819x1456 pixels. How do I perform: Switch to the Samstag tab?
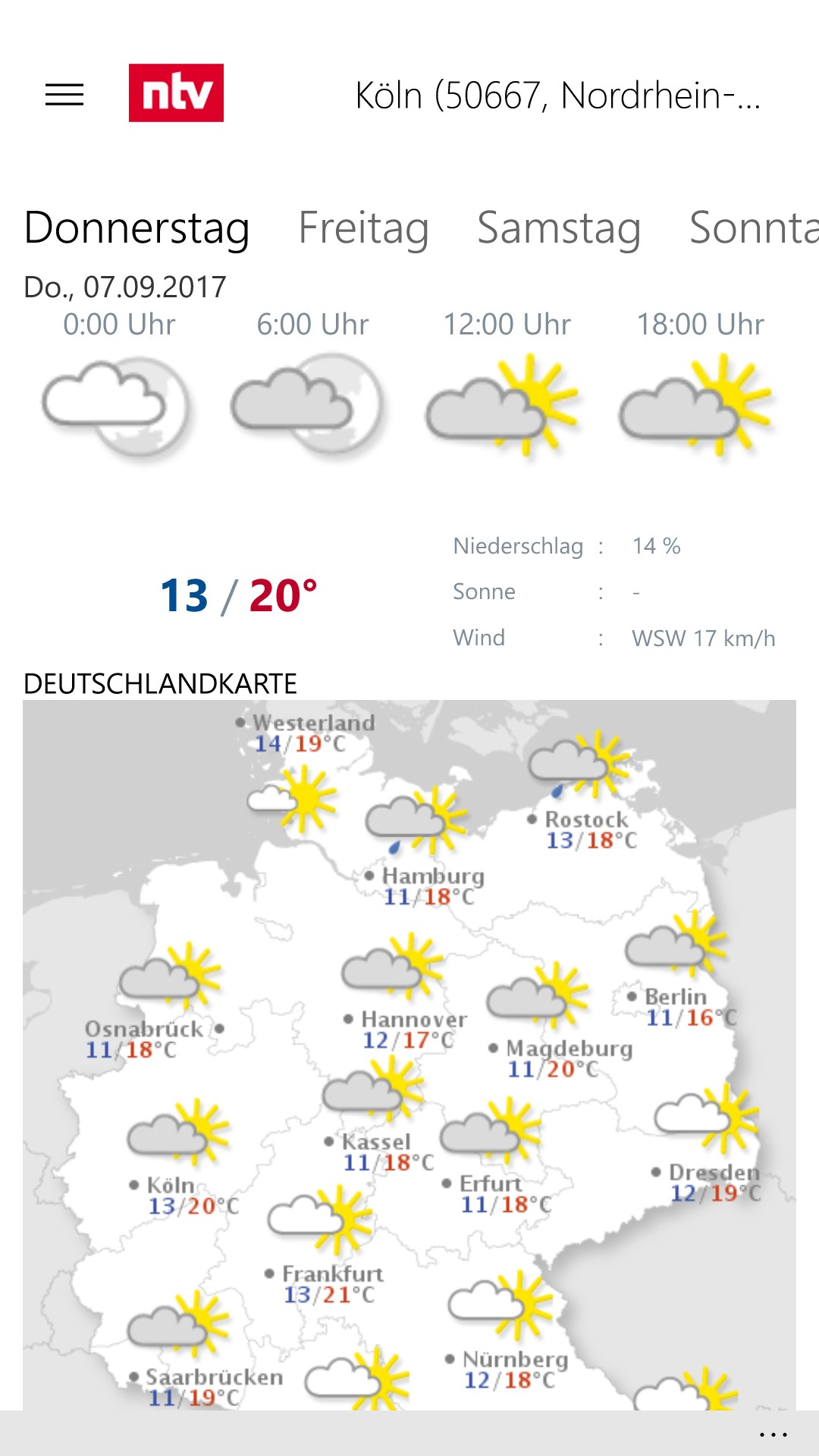[559, 227]
